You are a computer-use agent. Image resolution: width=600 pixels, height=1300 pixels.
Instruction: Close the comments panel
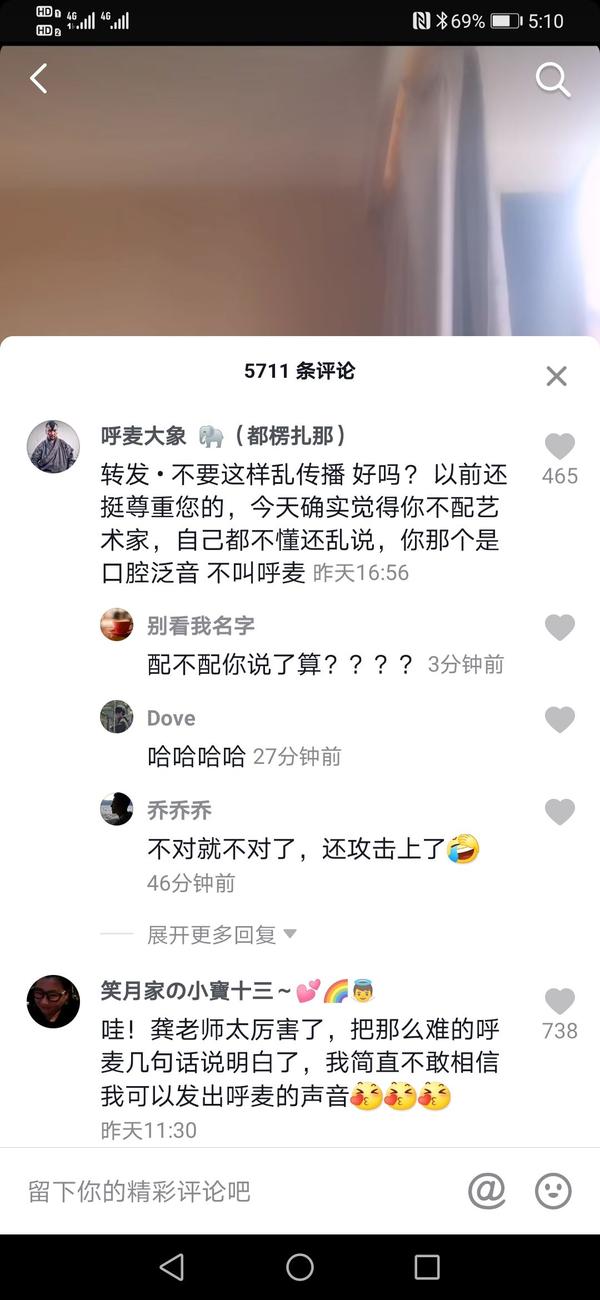coord(556,376)
